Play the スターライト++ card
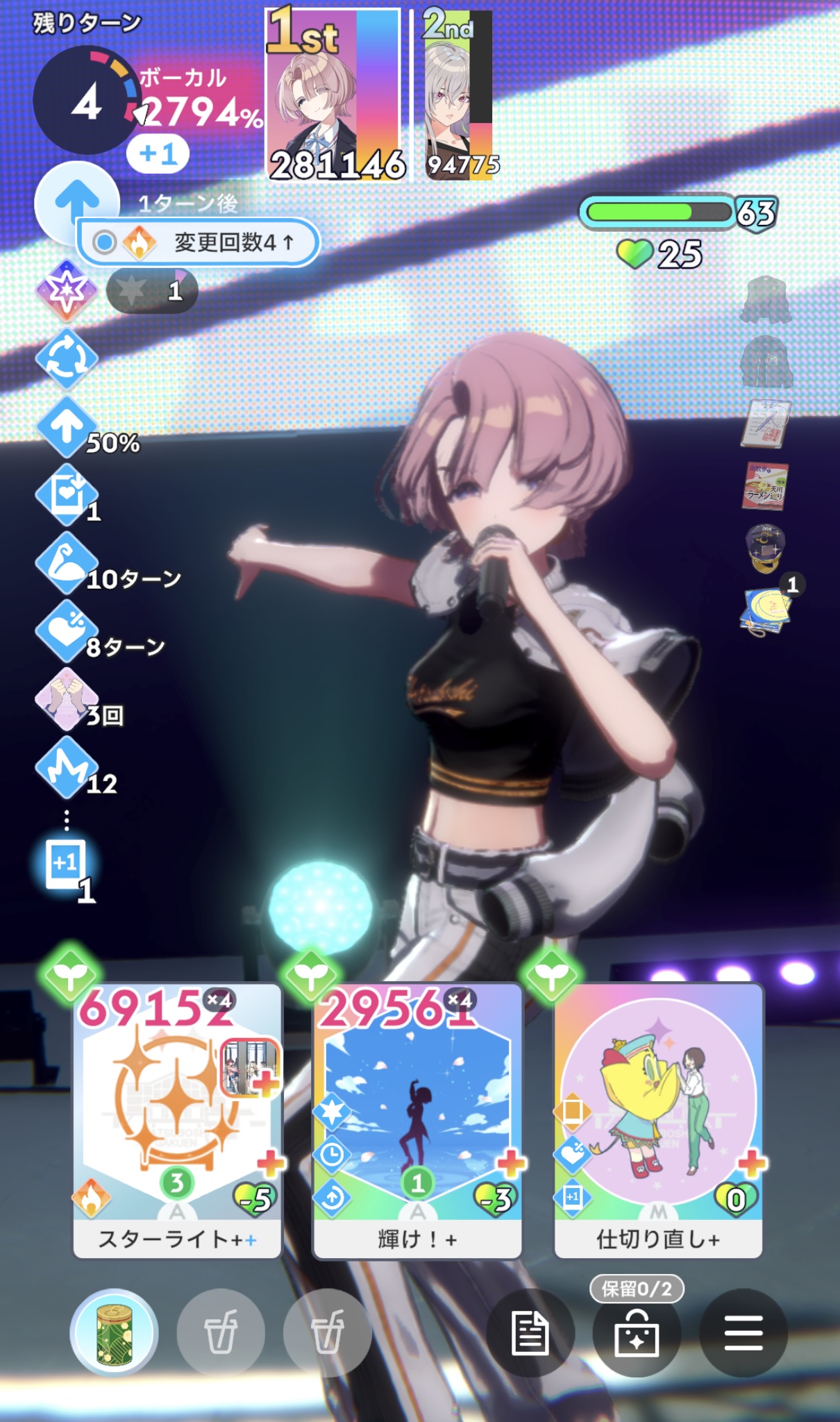 (x=178, y=1119)
